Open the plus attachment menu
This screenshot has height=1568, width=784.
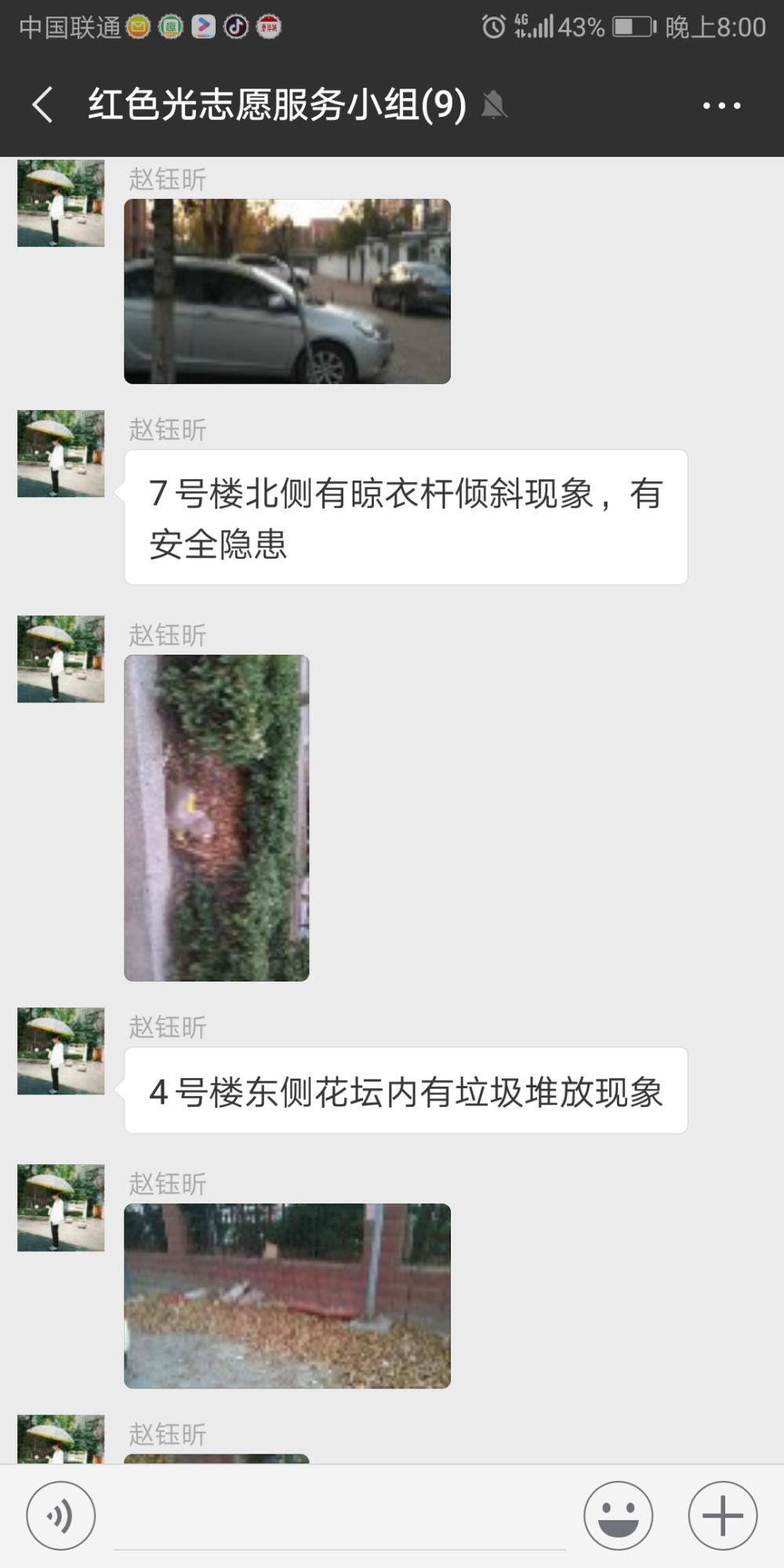(722, 1516)
